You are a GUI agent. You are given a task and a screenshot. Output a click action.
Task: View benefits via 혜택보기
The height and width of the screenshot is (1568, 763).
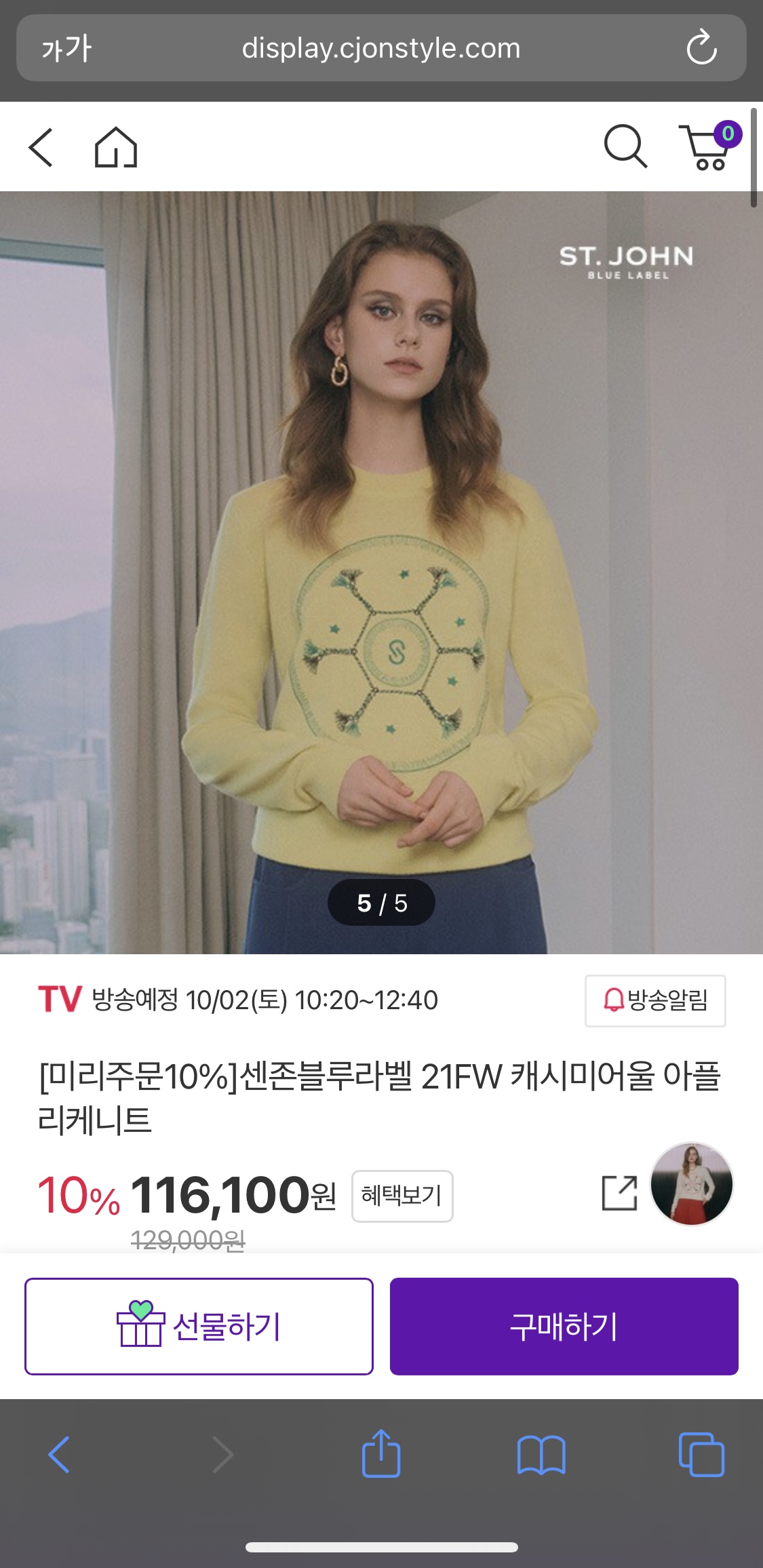click(402, 1196)
